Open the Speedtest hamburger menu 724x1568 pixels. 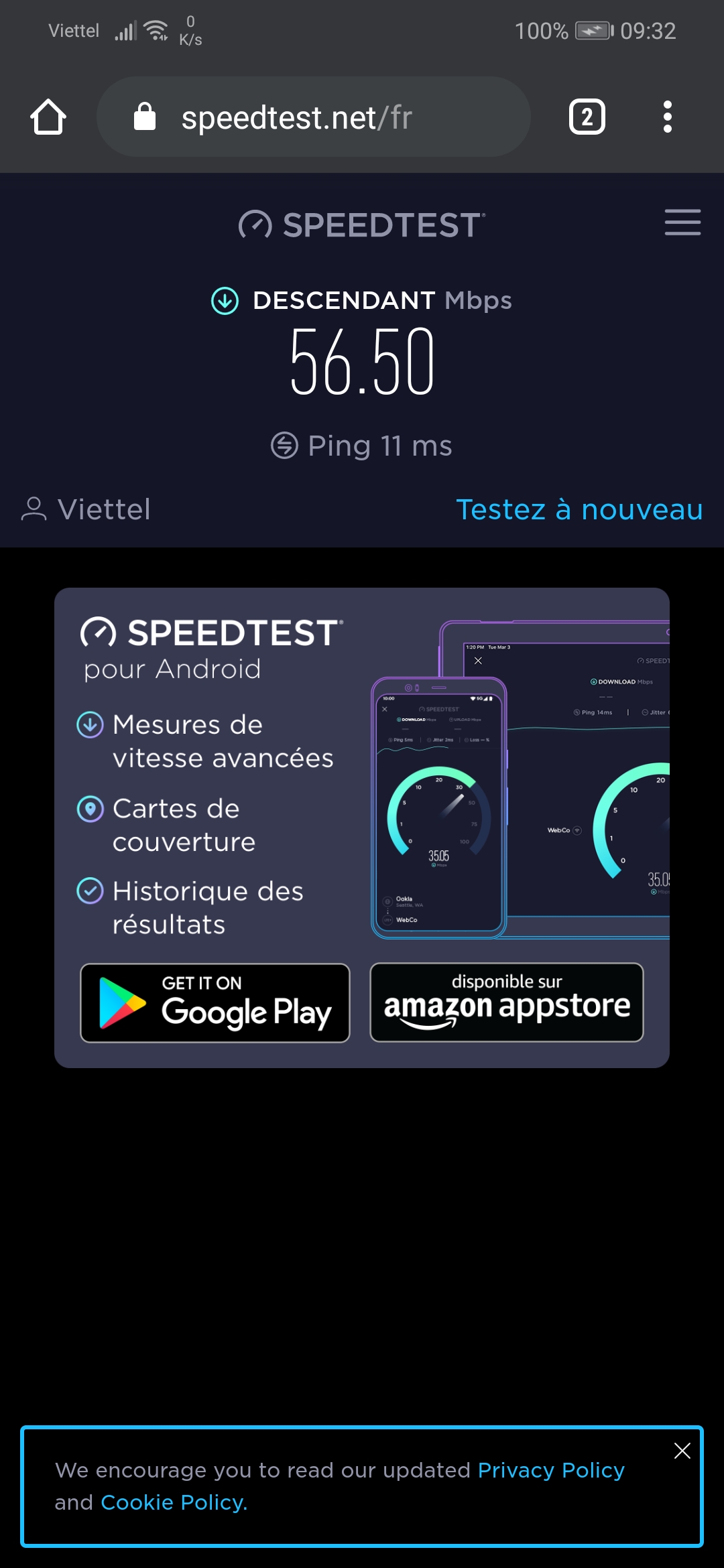[682, 222]
